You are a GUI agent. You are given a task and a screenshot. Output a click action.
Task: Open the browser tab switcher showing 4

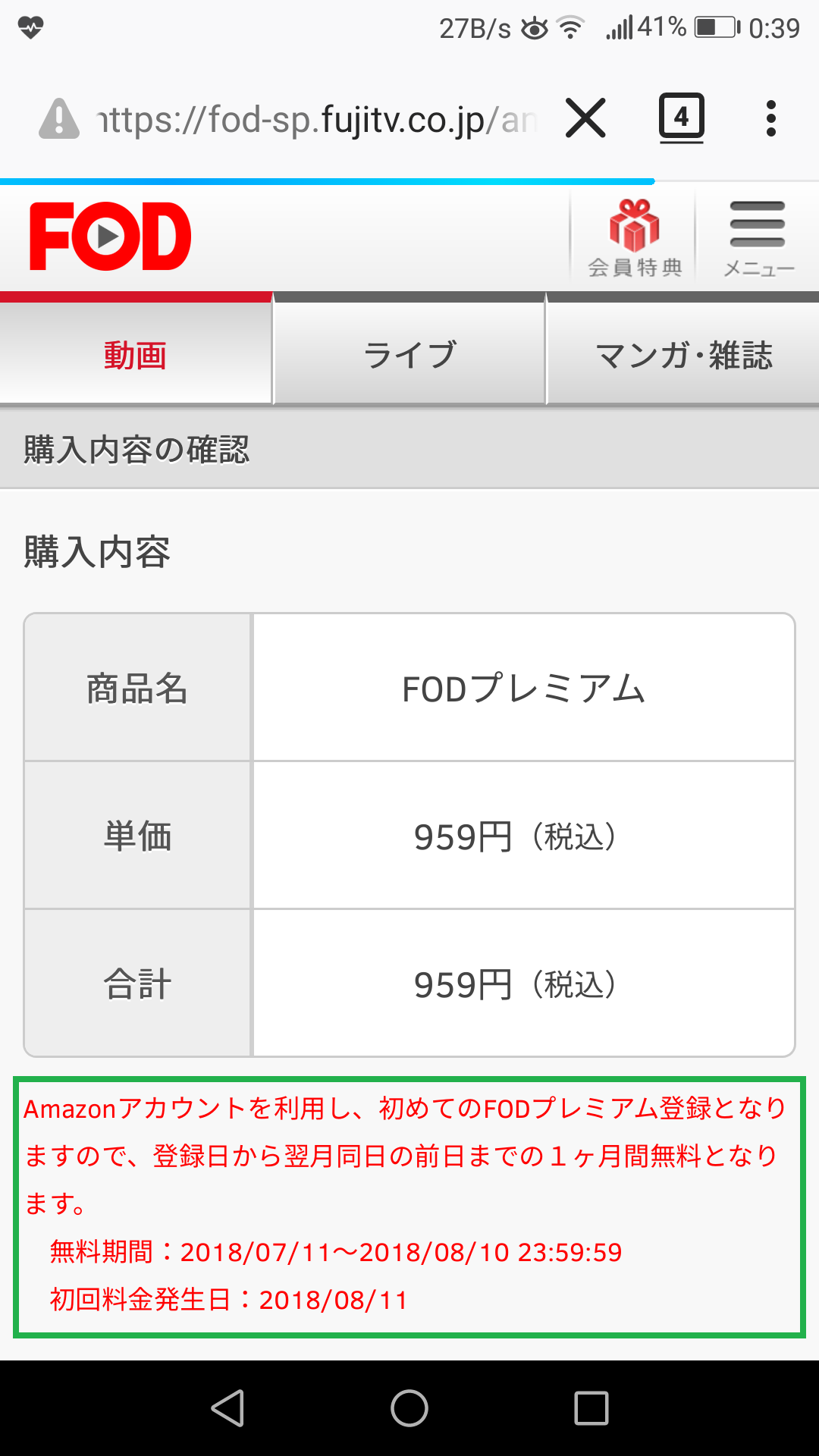click(681, 118)
